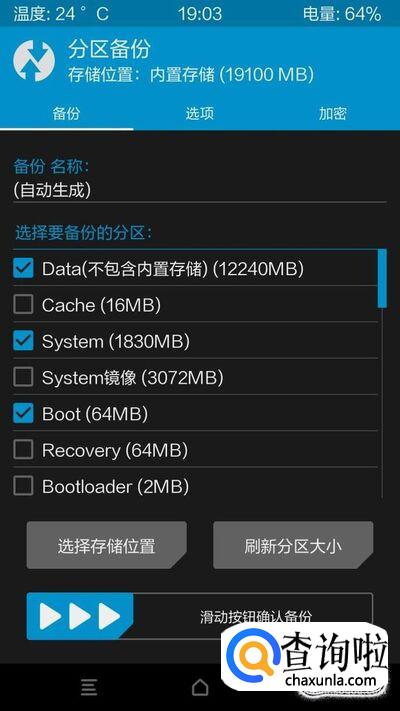Screen dimensions: 400x711
Task: Edit the backup name (自动生成) field
Action: pyautogui.click(x=200, y=190)
